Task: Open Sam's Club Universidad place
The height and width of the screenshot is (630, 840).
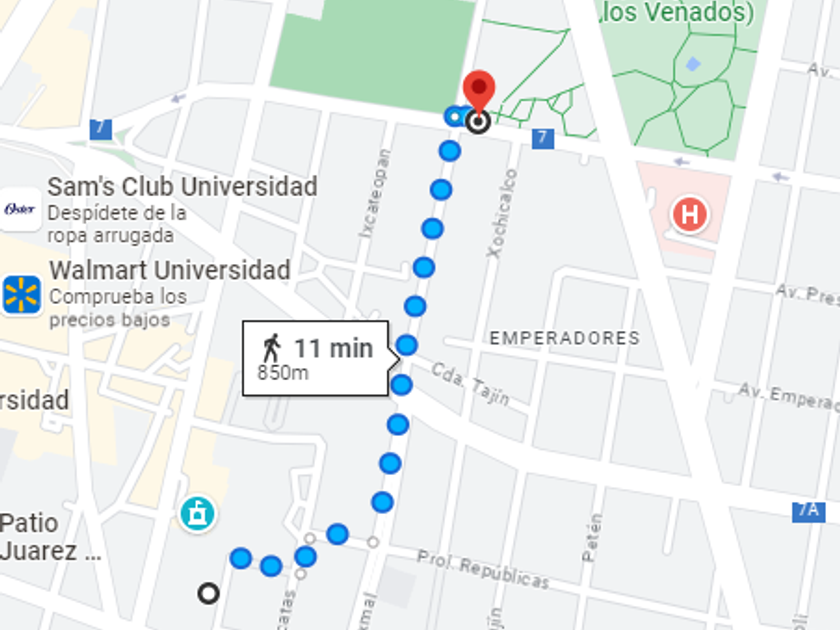Action: tap(182, 187)
